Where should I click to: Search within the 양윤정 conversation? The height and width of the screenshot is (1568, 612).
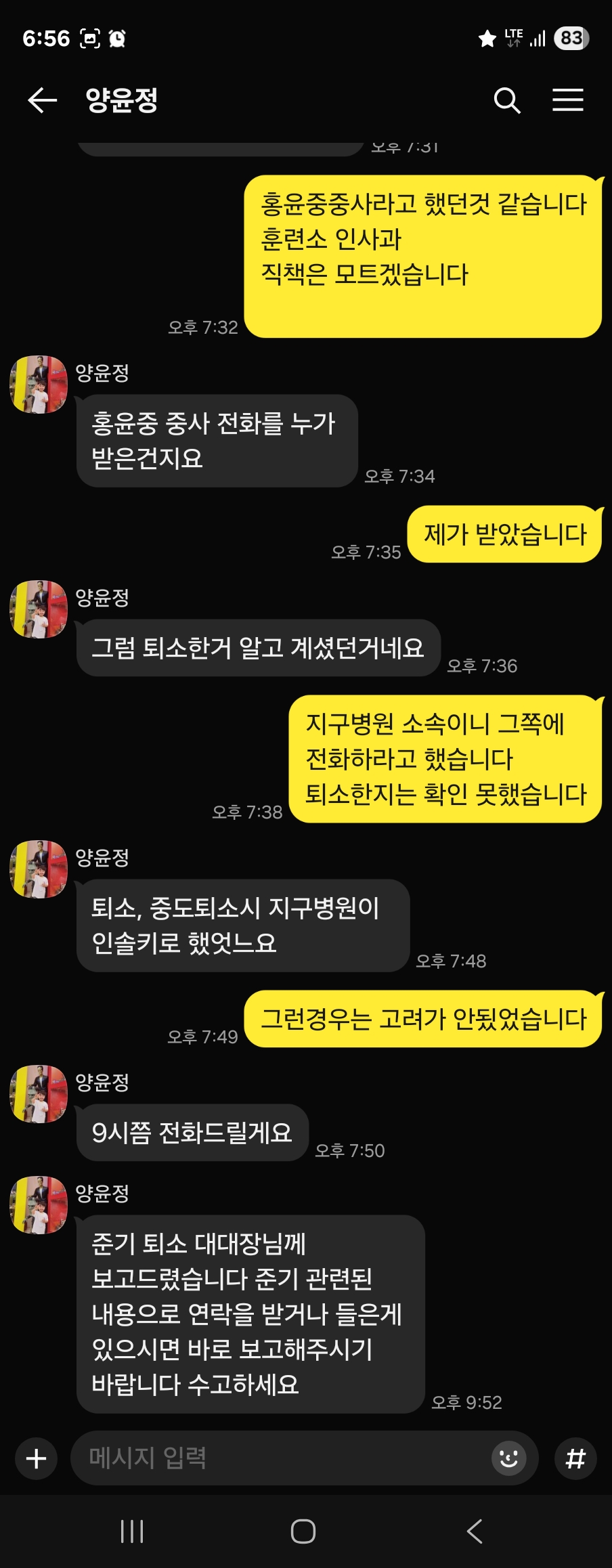pos(506,100)
